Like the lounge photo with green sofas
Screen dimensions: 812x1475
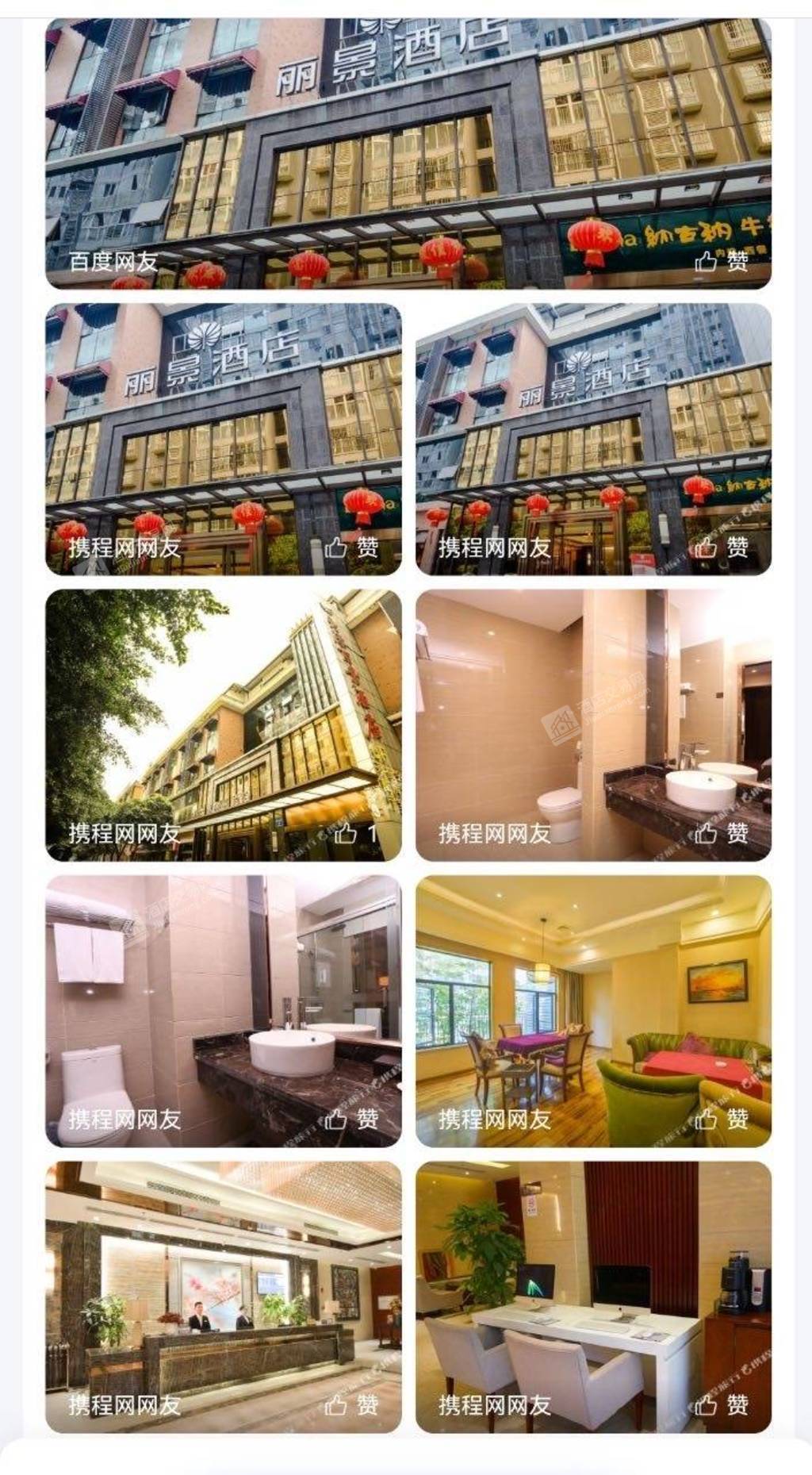click(722, 1120)
